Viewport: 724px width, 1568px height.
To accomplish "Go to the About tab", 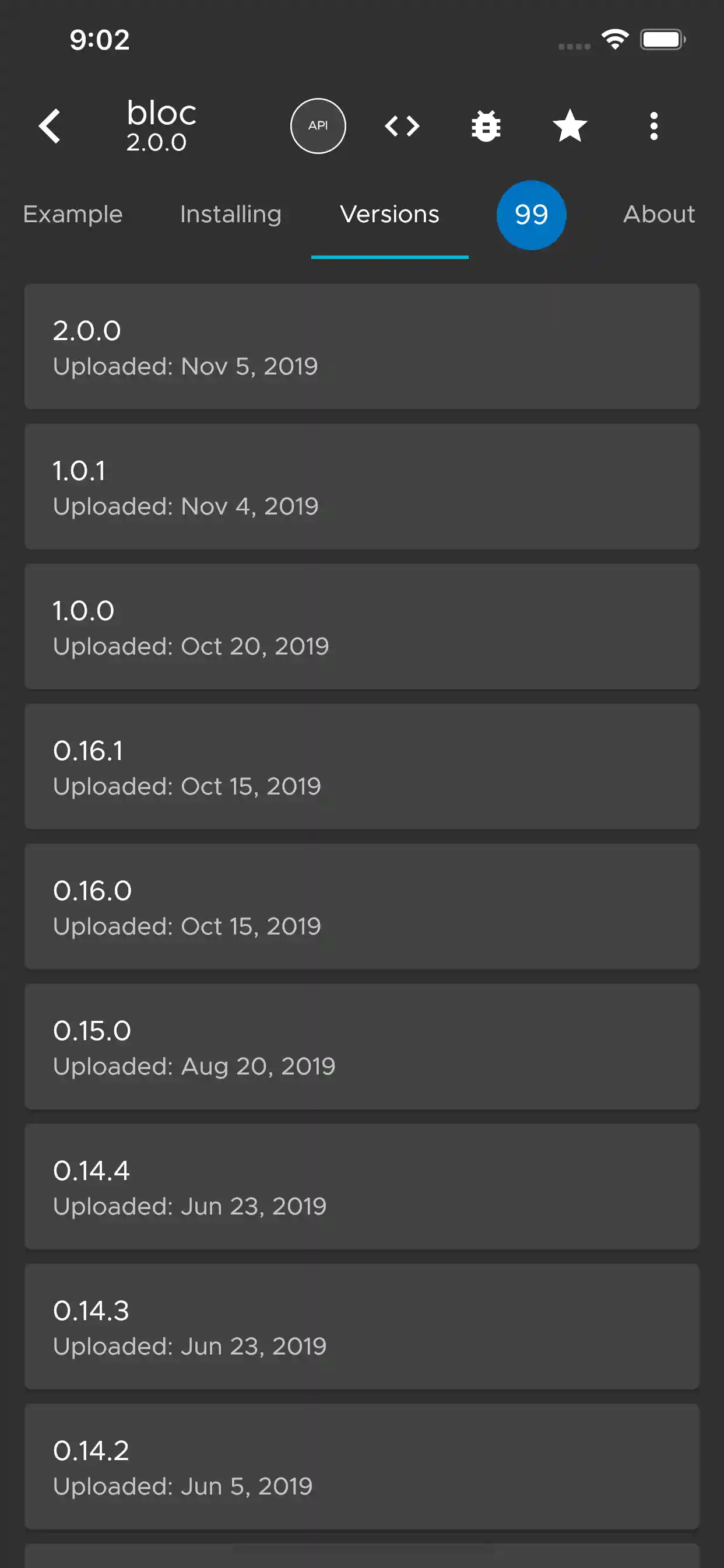I will [659, 215].
